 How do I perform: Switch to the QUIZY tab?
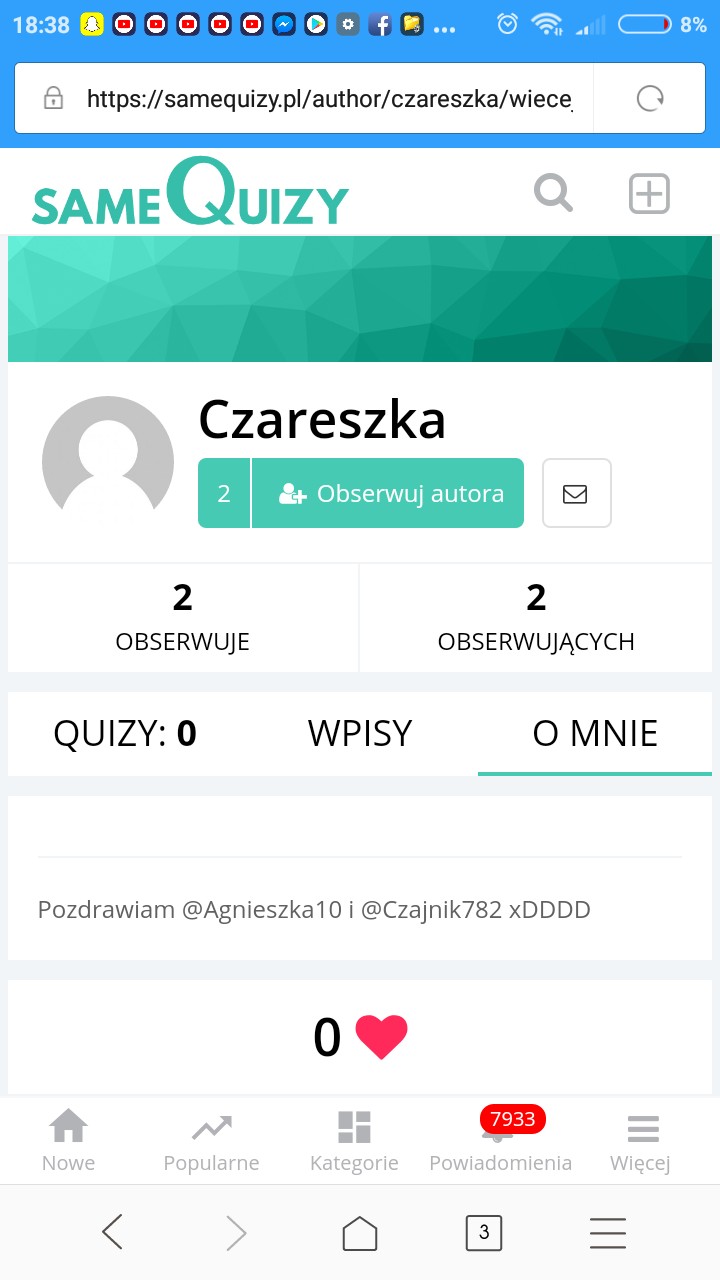tap(125, 734)
